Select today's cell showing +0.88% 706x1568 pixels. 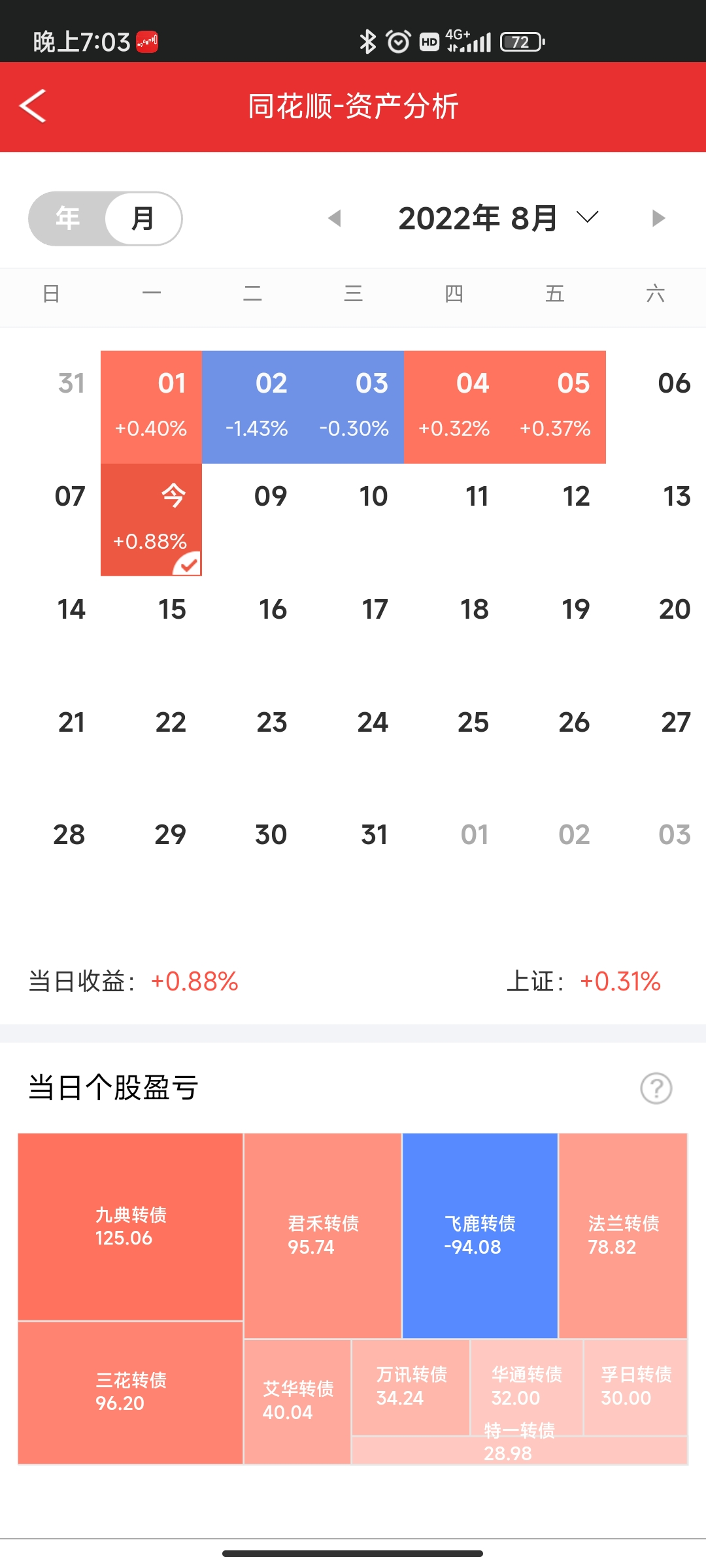(151, 519)
